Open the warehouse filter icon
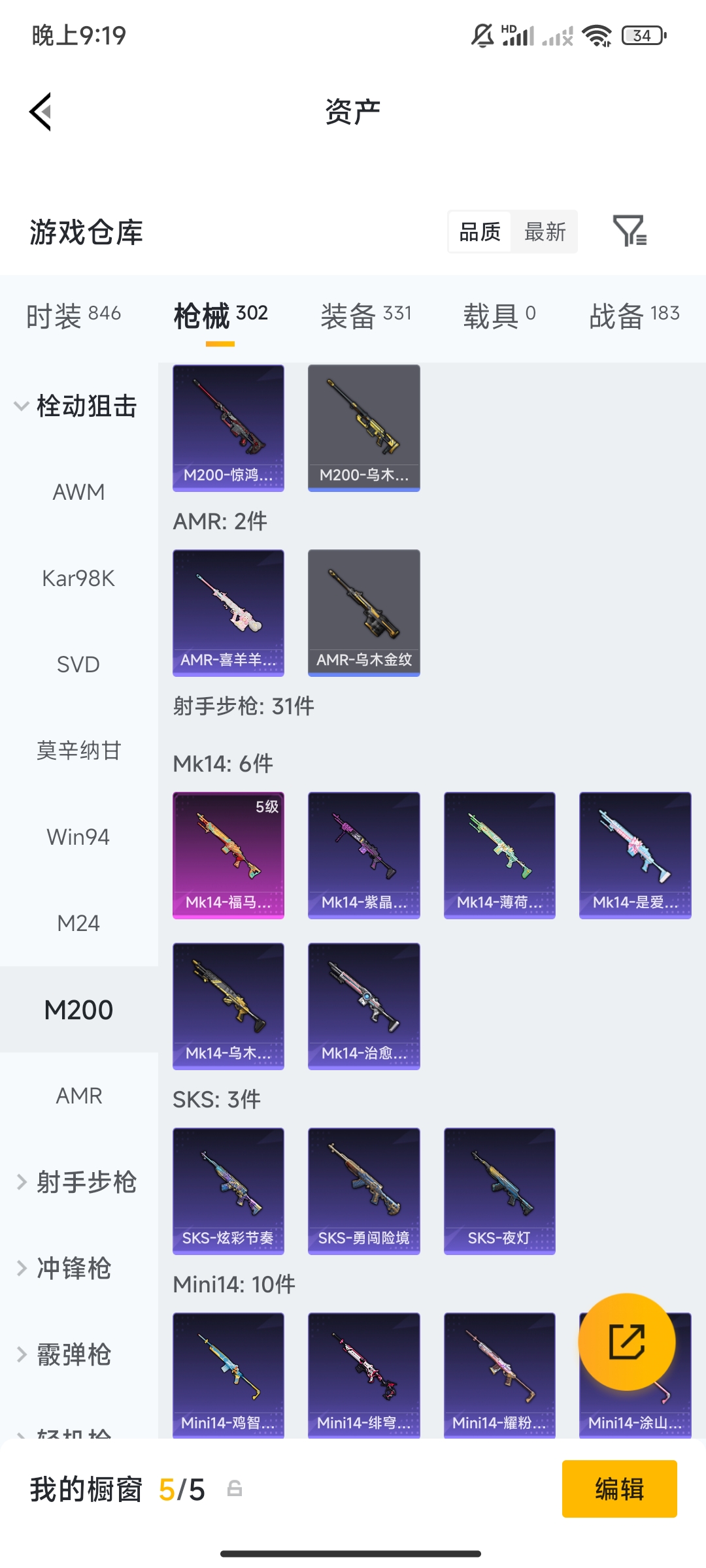 [x=630, y=231]
